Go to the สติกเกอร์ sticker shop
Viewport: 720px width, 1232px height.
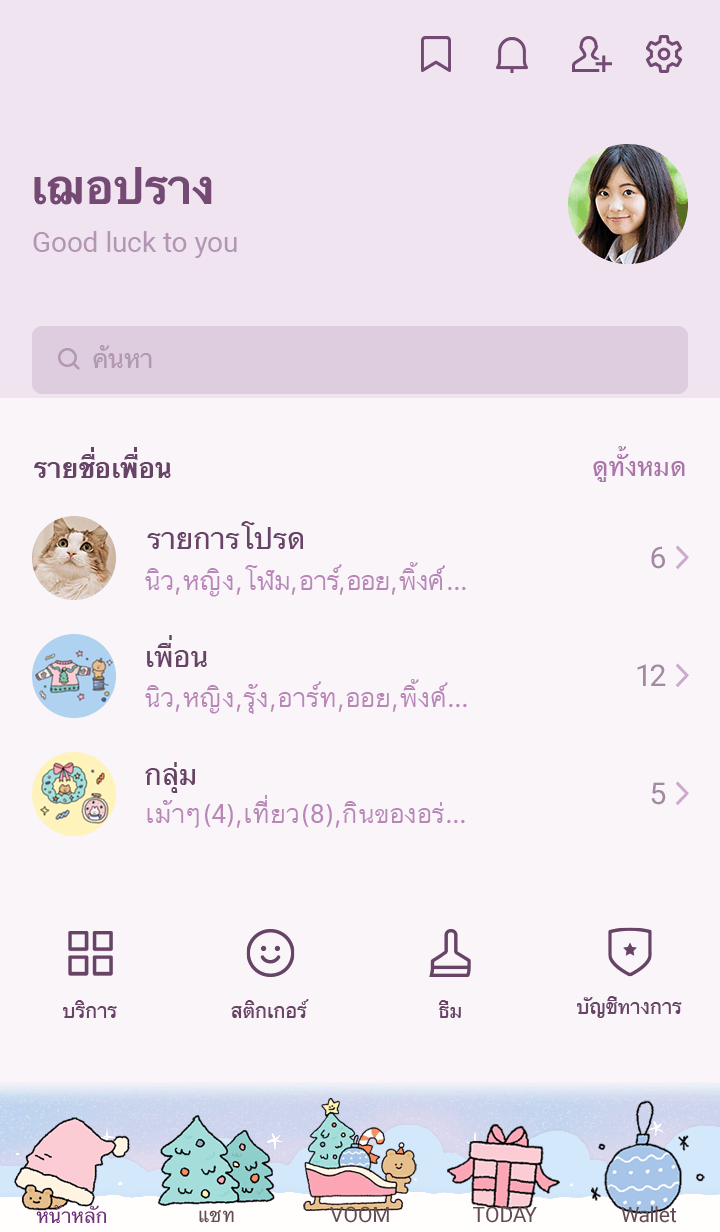coord(270,974)
